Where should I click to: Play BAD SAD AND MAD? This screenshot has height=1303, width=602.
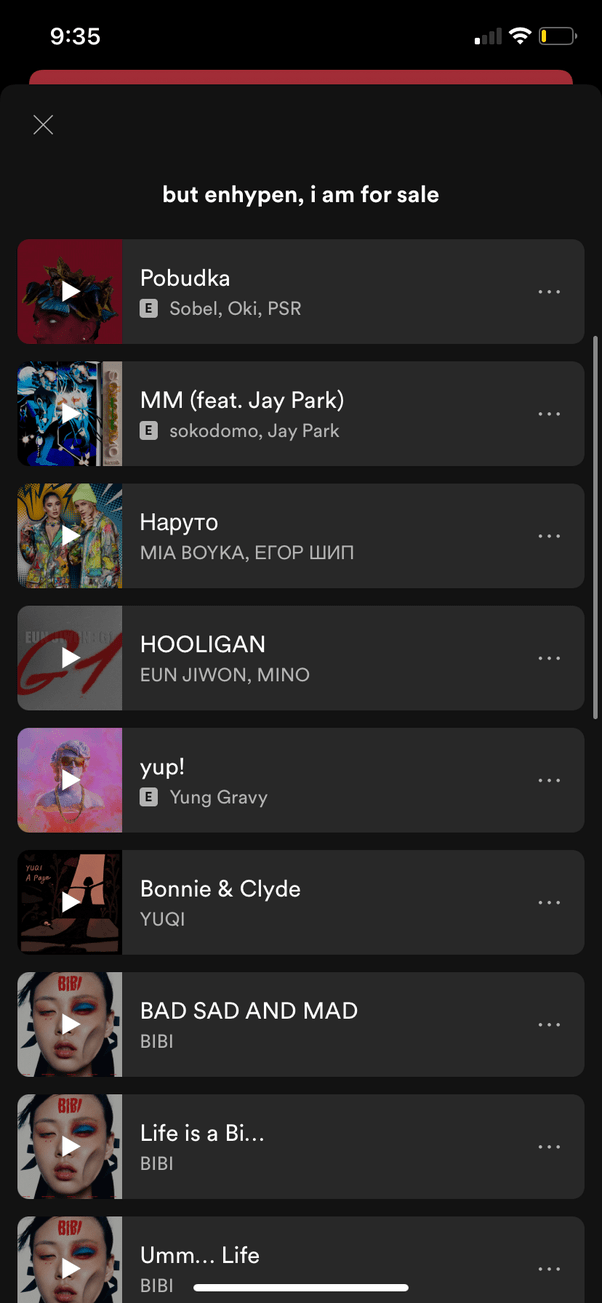click(x=70, y=1023)
